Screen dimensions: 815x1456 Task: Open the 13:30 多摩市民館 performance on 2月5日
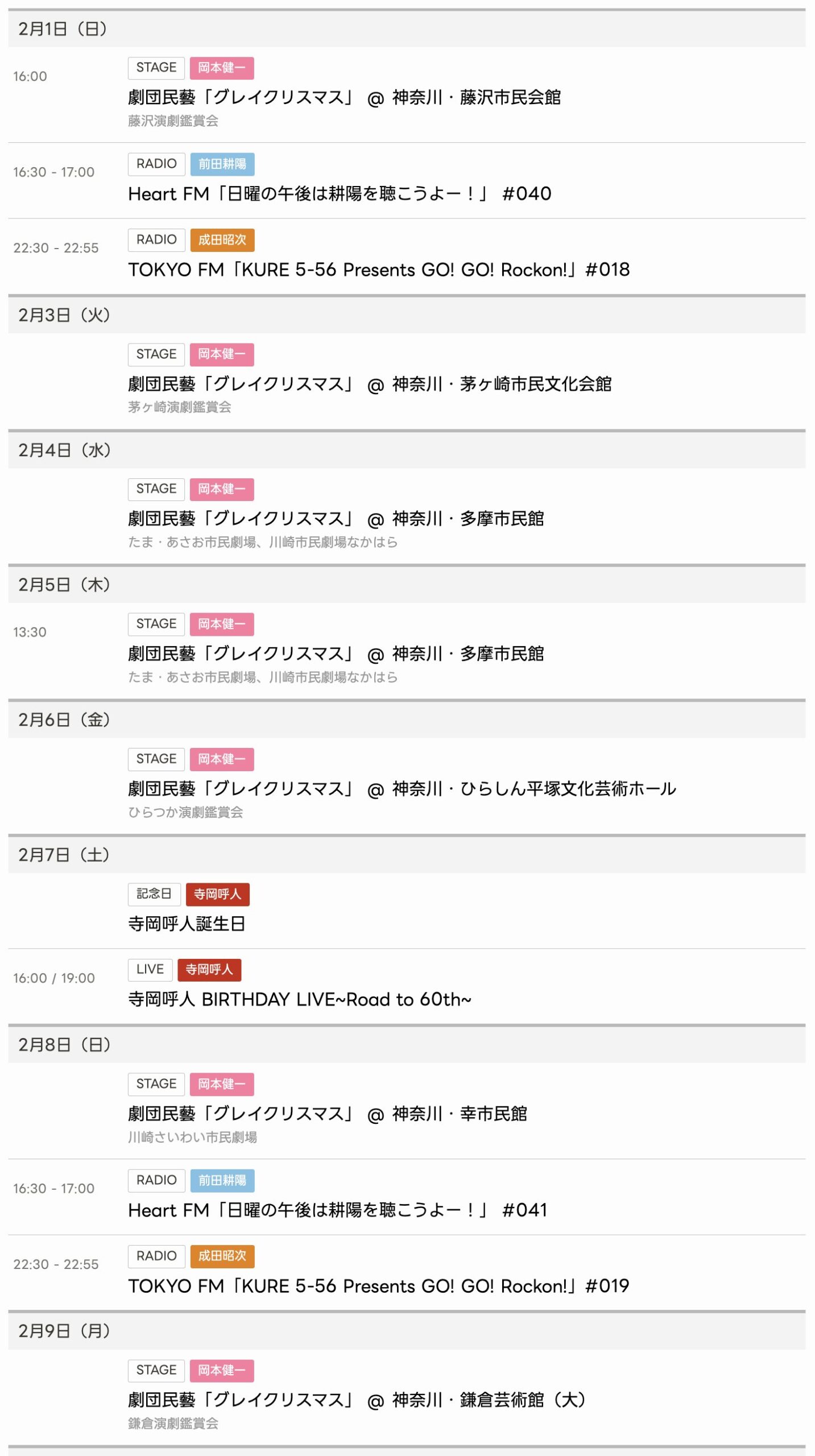[x=336, y=654]
